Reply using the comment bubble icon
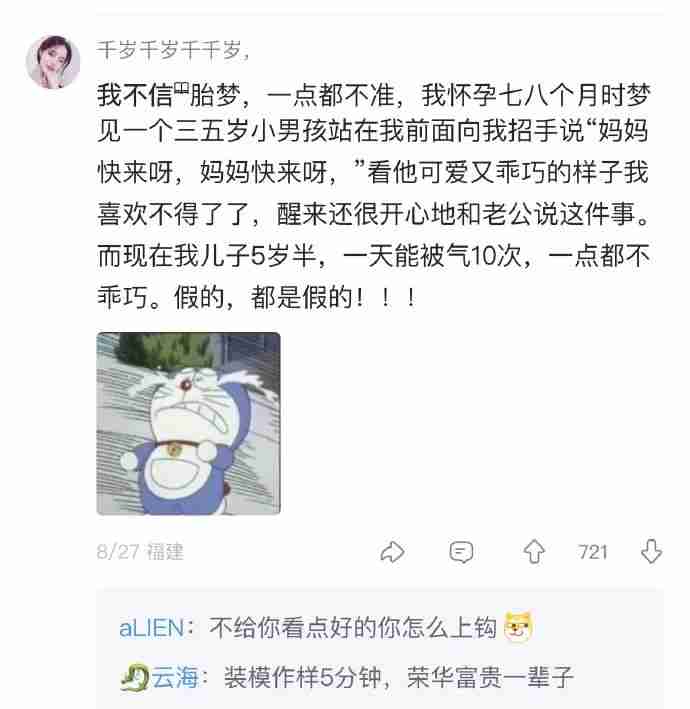 pyautogui.click(x=461, y=551)
